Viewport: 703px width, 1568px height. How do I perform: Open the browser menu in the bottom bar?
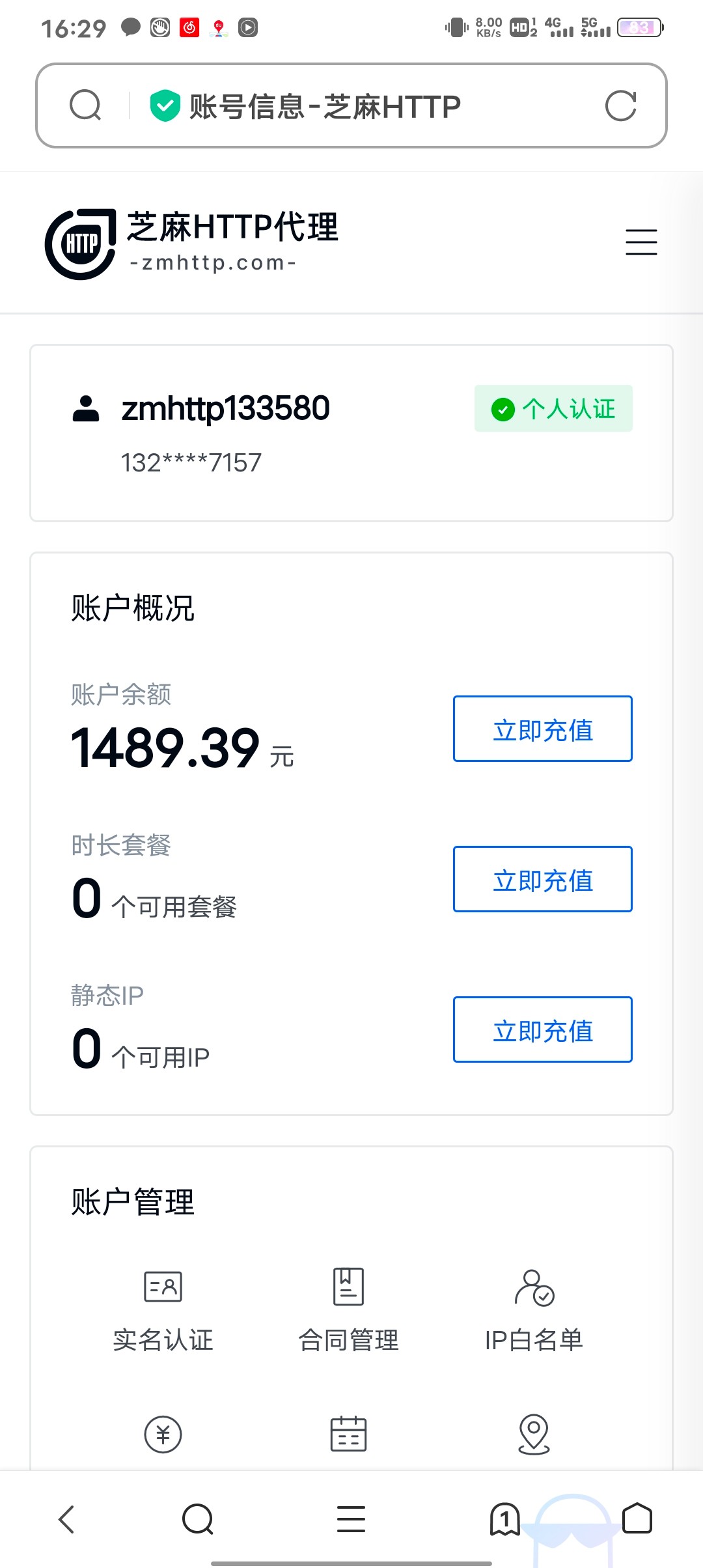tap(351, 1519)
